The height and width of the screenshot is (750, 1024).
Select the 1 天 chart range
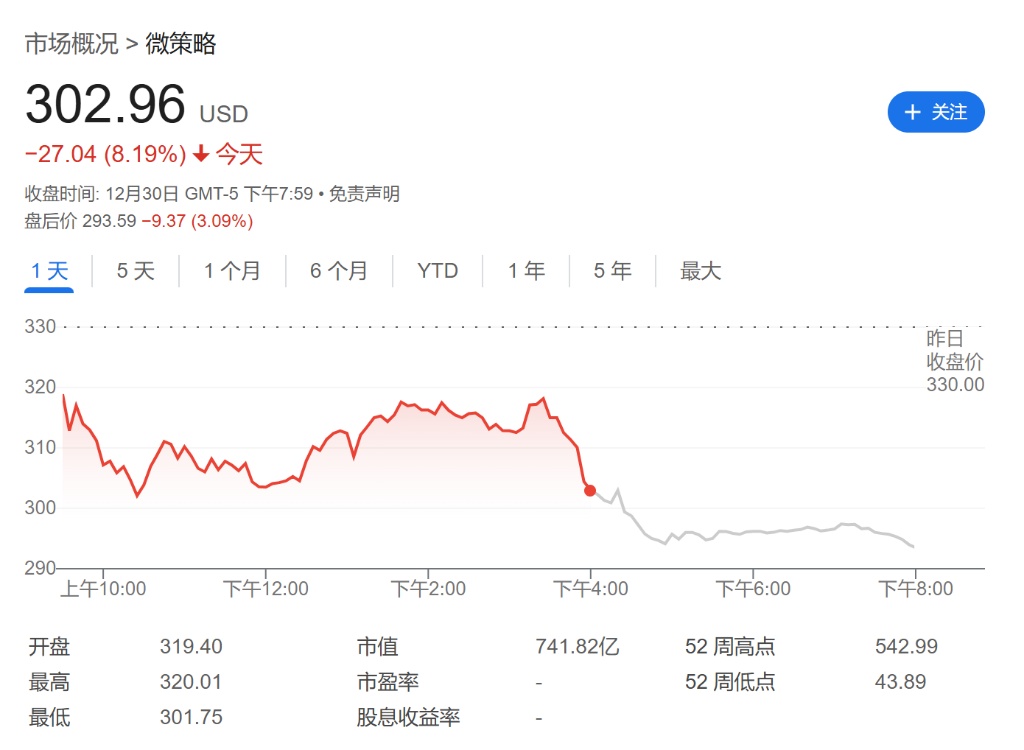point(49,270)
